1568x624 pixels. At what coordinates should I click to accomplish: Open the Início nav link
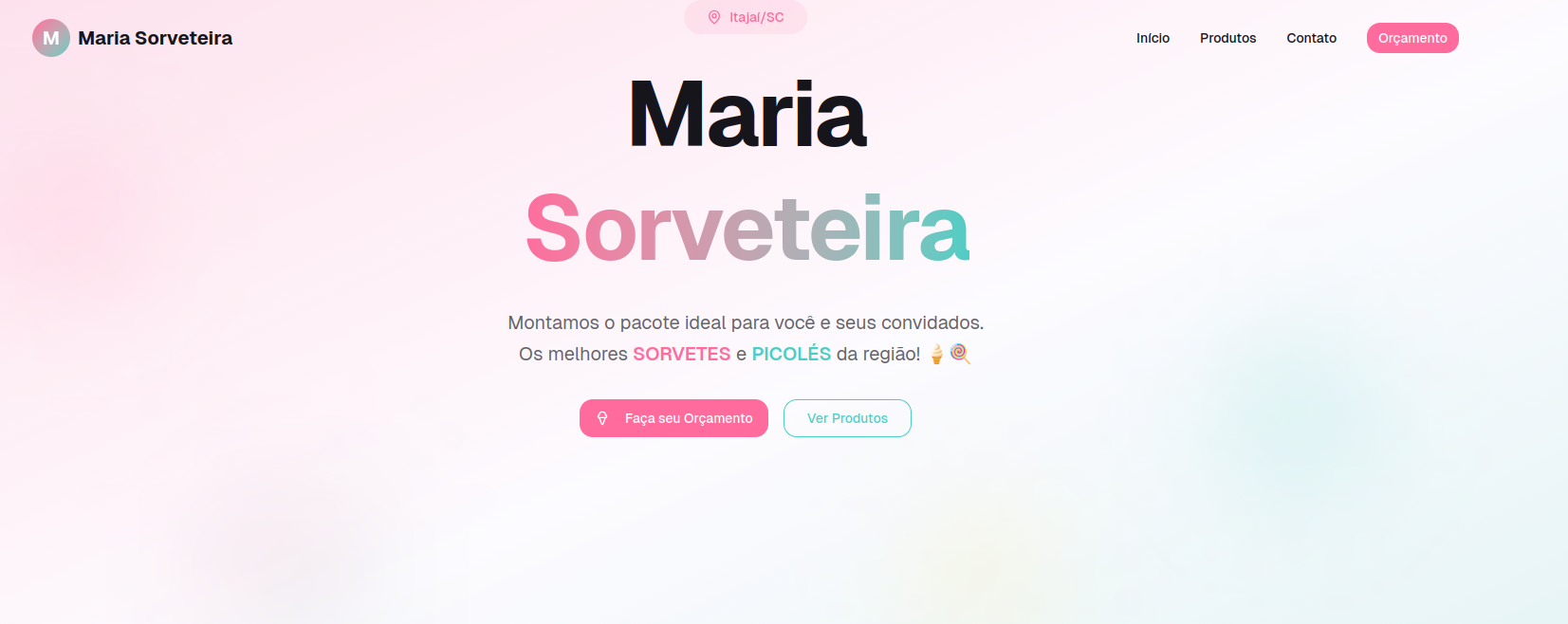point(1153,38)
